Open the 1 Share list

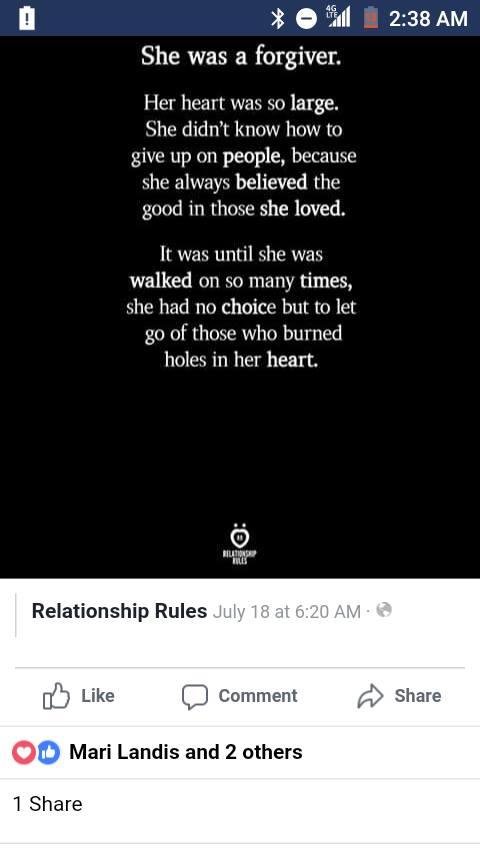[x=48, y=804]
